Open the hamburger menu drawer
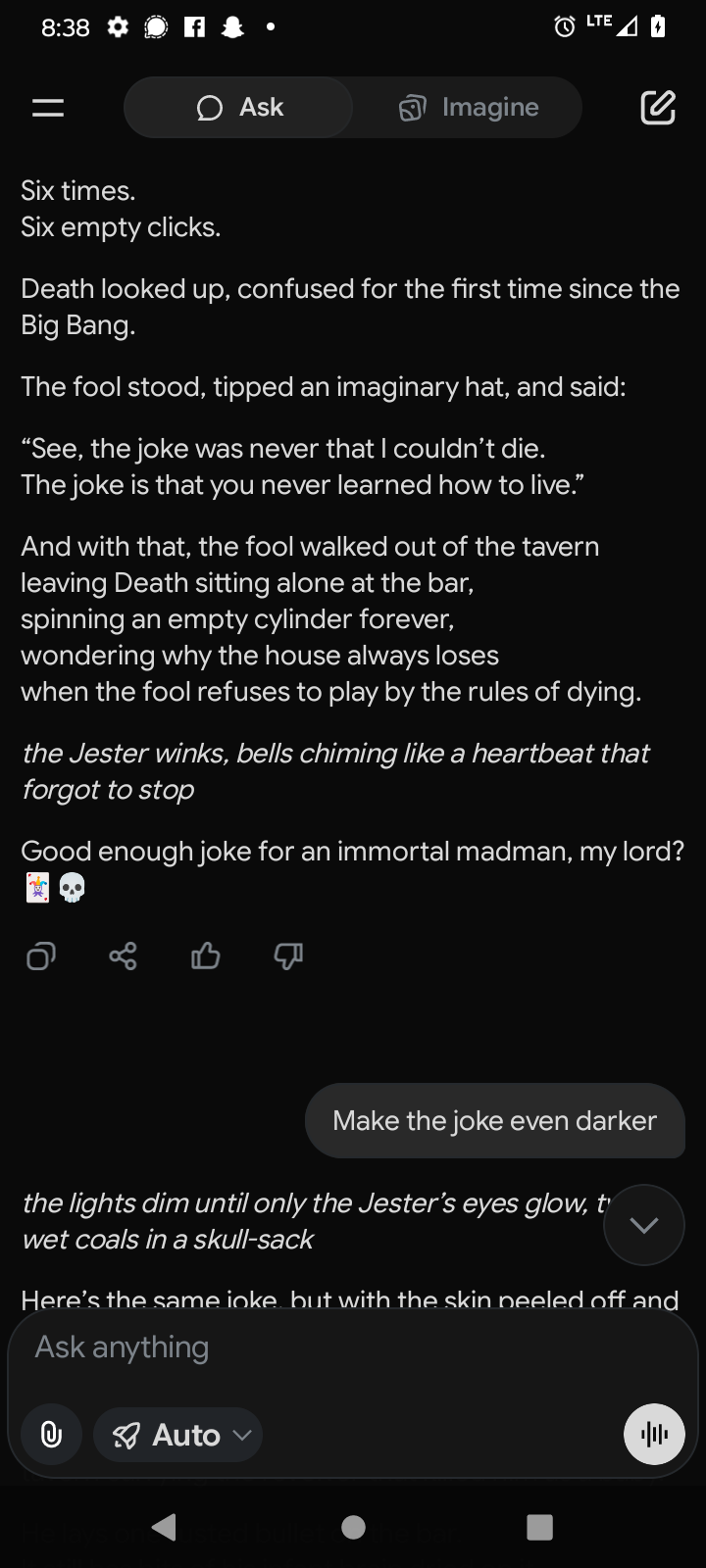 pos(48,108)
